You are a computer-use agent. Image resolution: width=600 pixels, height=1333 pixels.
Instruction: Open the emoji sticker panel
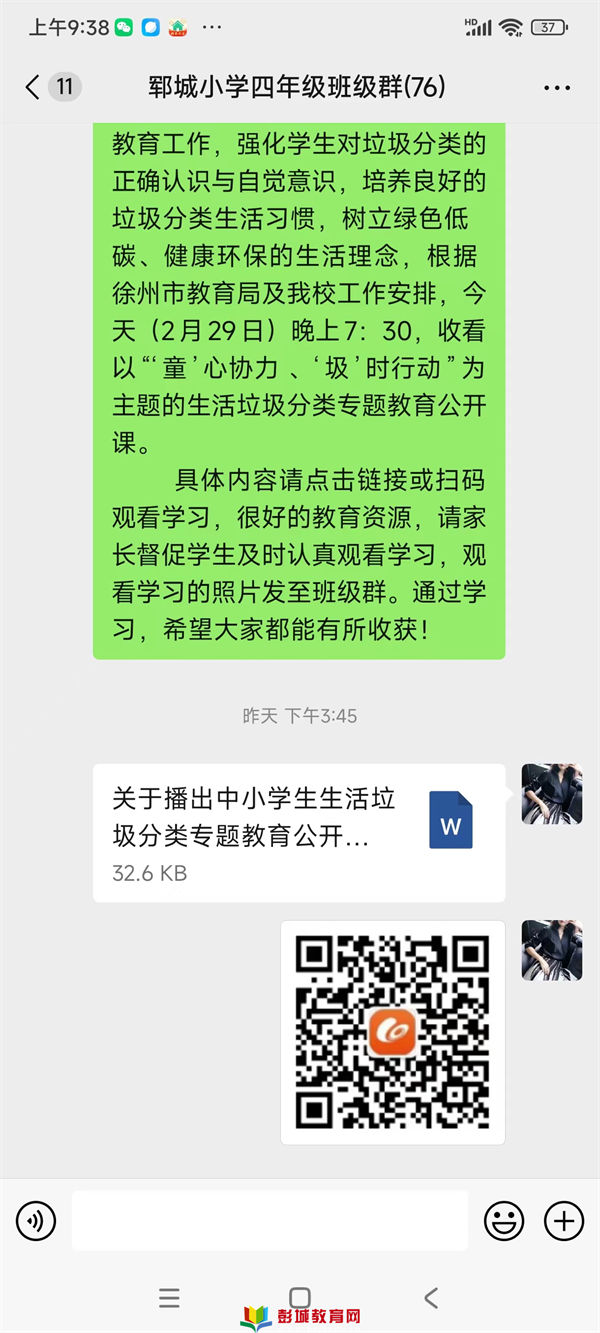(x=504, y=1220)
